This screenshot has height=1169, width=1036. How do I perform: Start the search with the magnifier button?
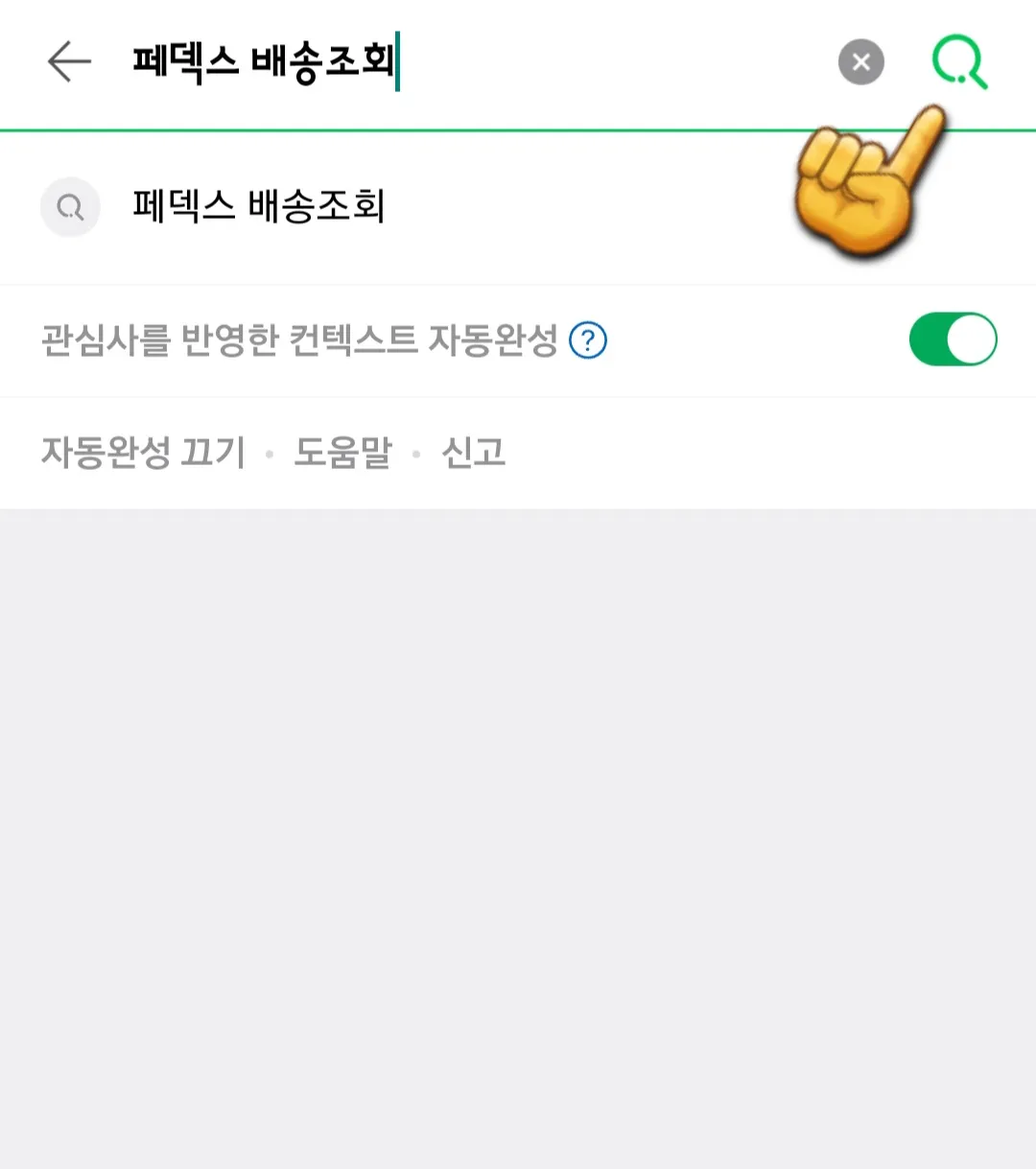pos(959,62)
